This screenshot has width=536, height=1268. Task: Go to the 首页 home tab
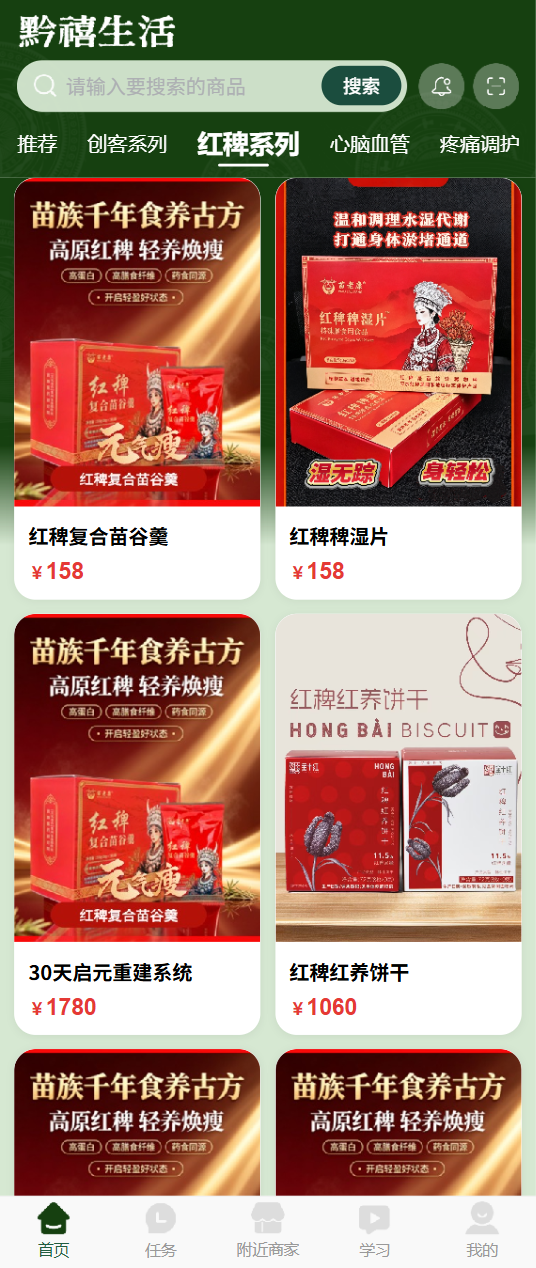[x=54, y=1231]
